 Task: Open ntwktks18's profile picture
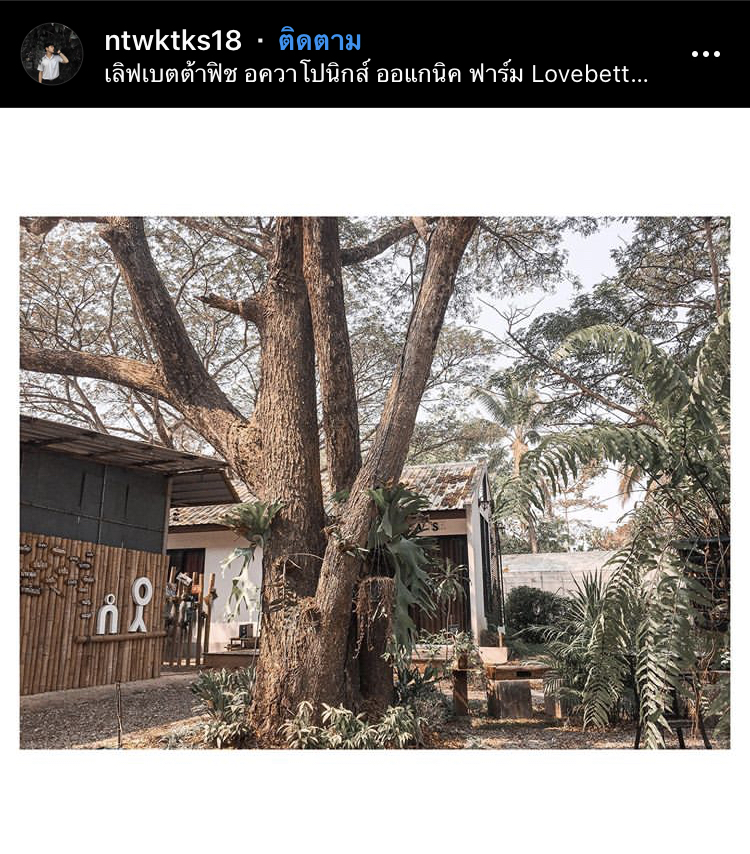(51, 54)
